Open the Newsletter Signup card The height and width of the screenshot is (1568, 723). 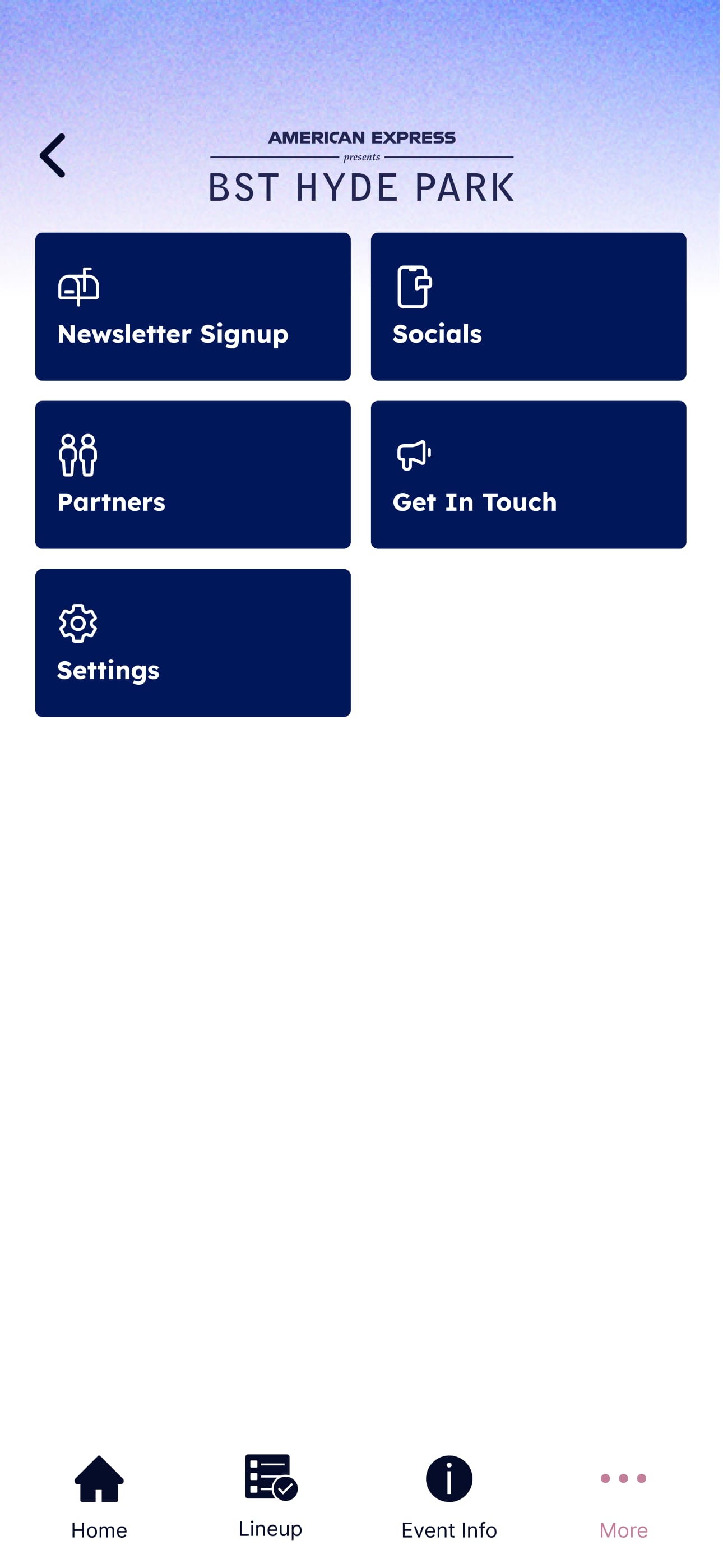coord(193,306)
